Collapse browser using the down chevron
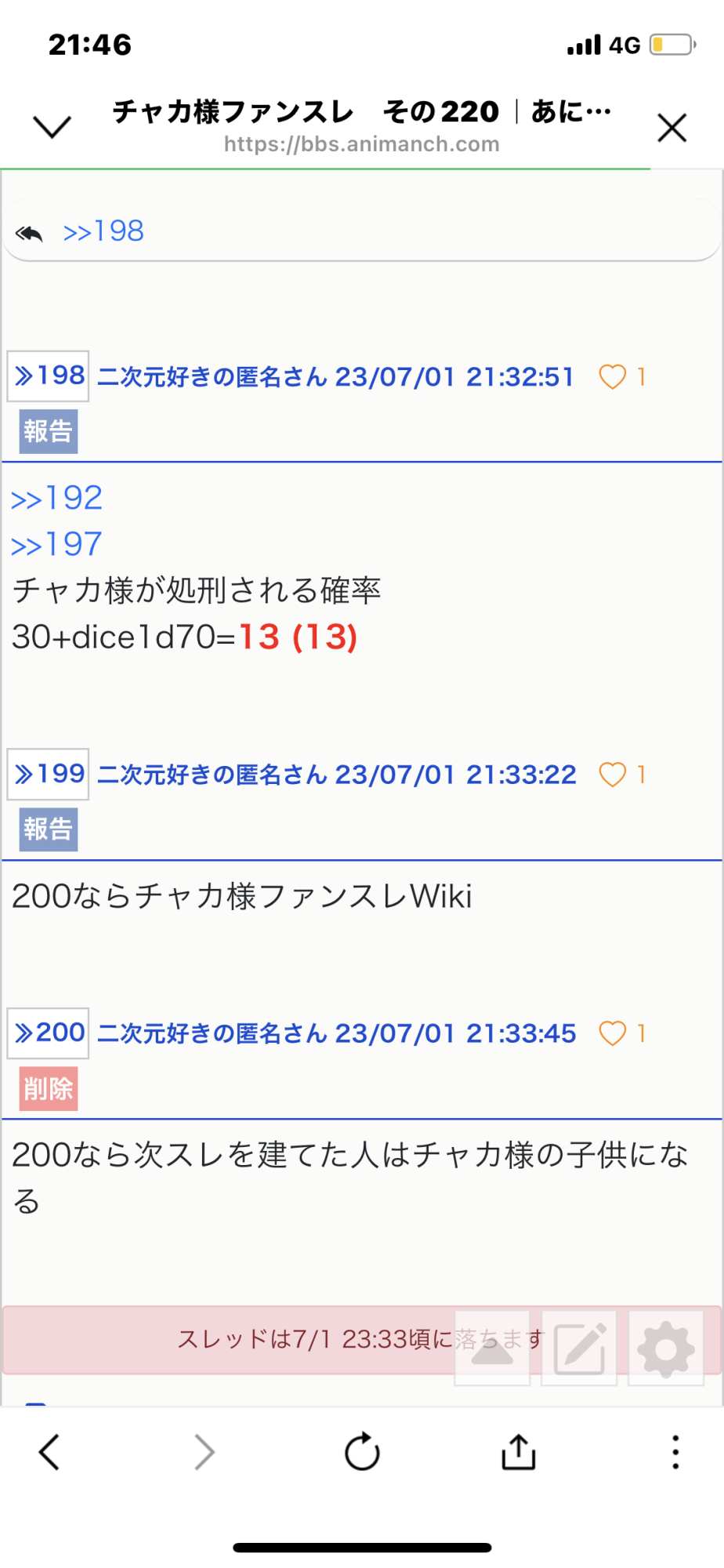 coord(52,126)
